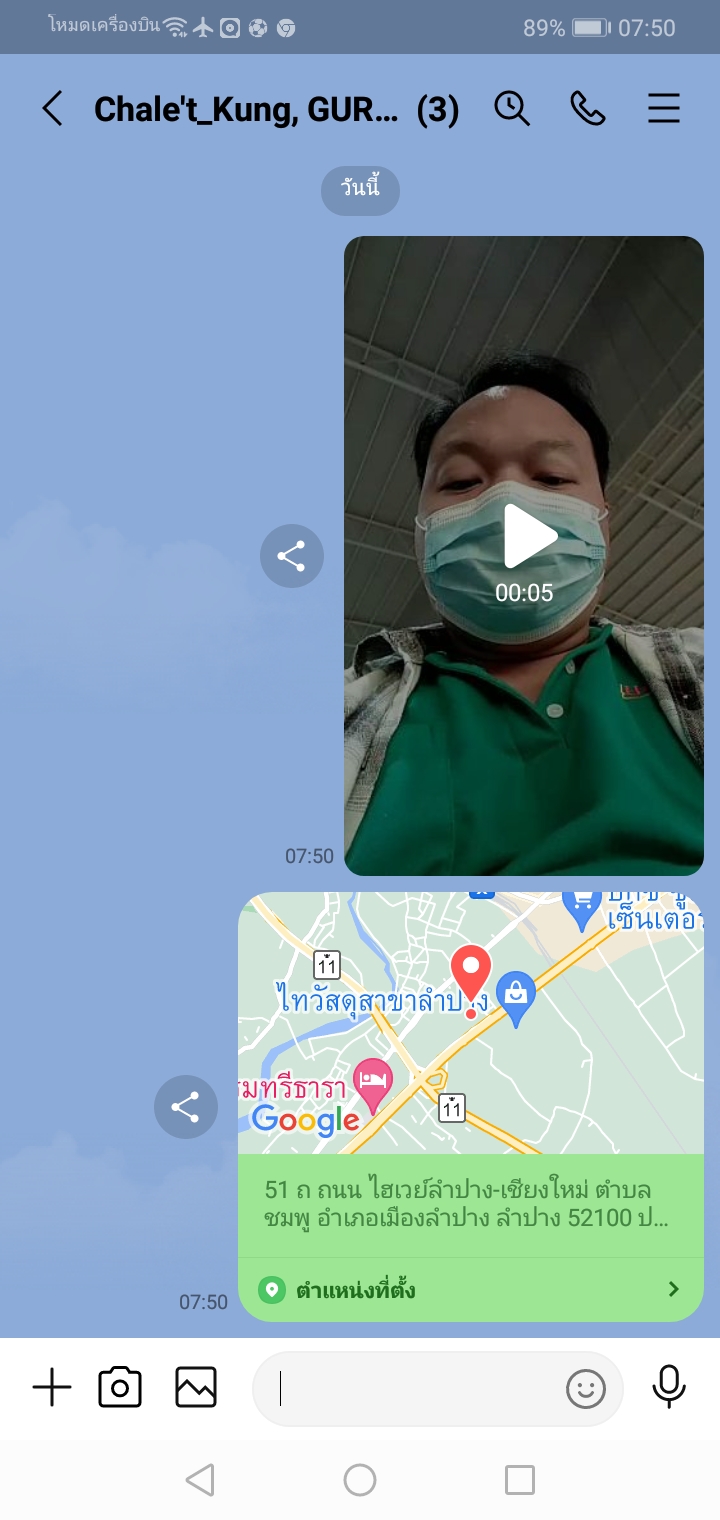The width and height of the screenshot is (720, 1520).
Task: Open ตำแหน่งที่ตั้ง location details
Action: [470, 1290]
